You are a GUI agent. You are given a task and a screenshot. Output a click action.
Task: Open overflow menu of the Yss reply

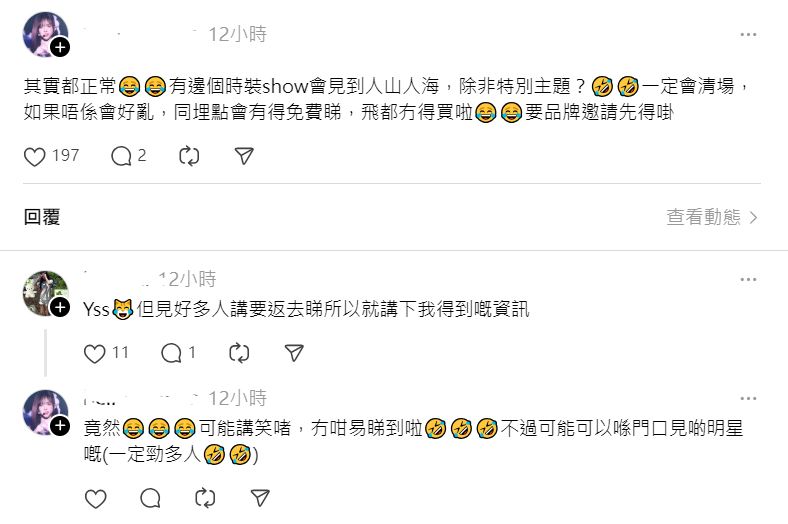click(x=748, y=279)
